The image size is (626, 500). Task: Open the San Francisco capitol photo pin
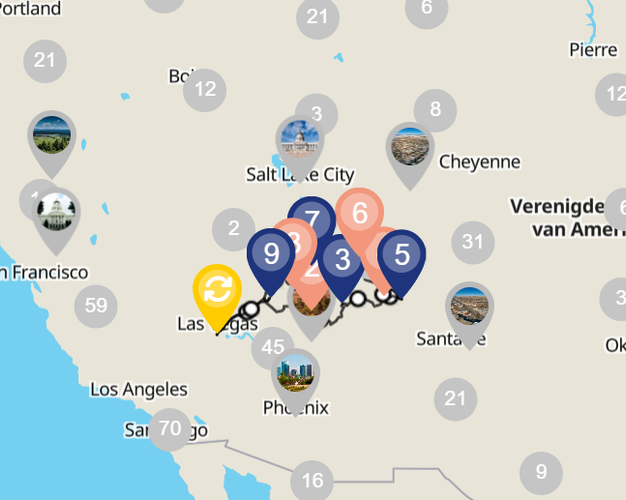57,213
